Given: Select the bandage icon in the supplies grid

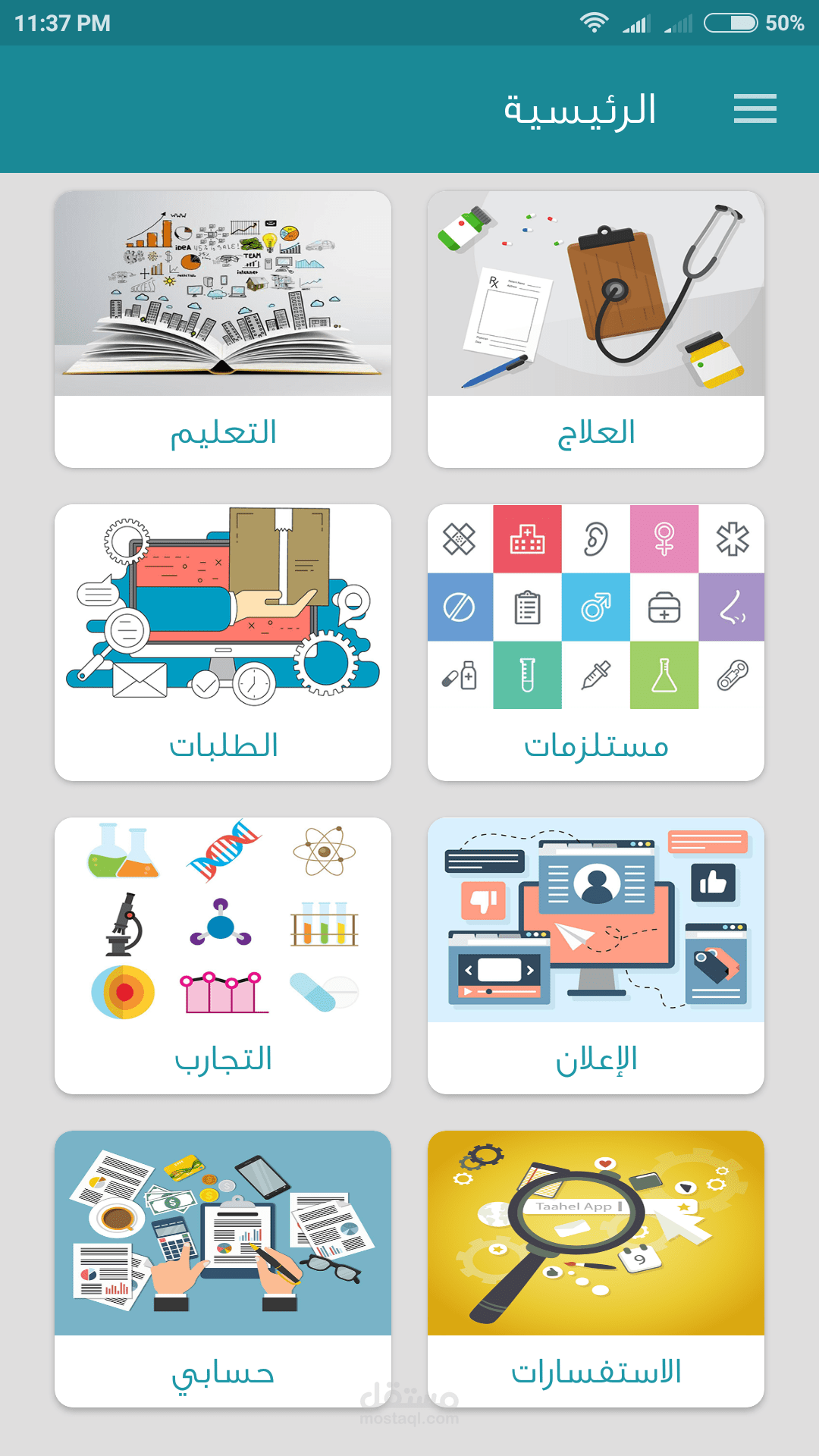Looking at the screenshot, I should [459, 540].
